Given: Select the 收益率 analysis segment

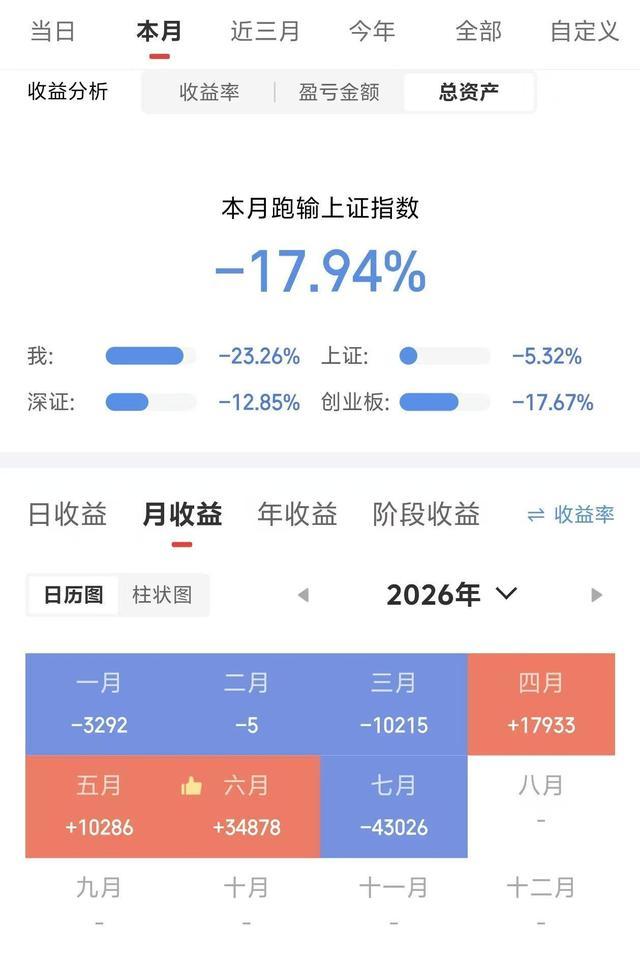Looking at the screenshot, I should 209,93.
